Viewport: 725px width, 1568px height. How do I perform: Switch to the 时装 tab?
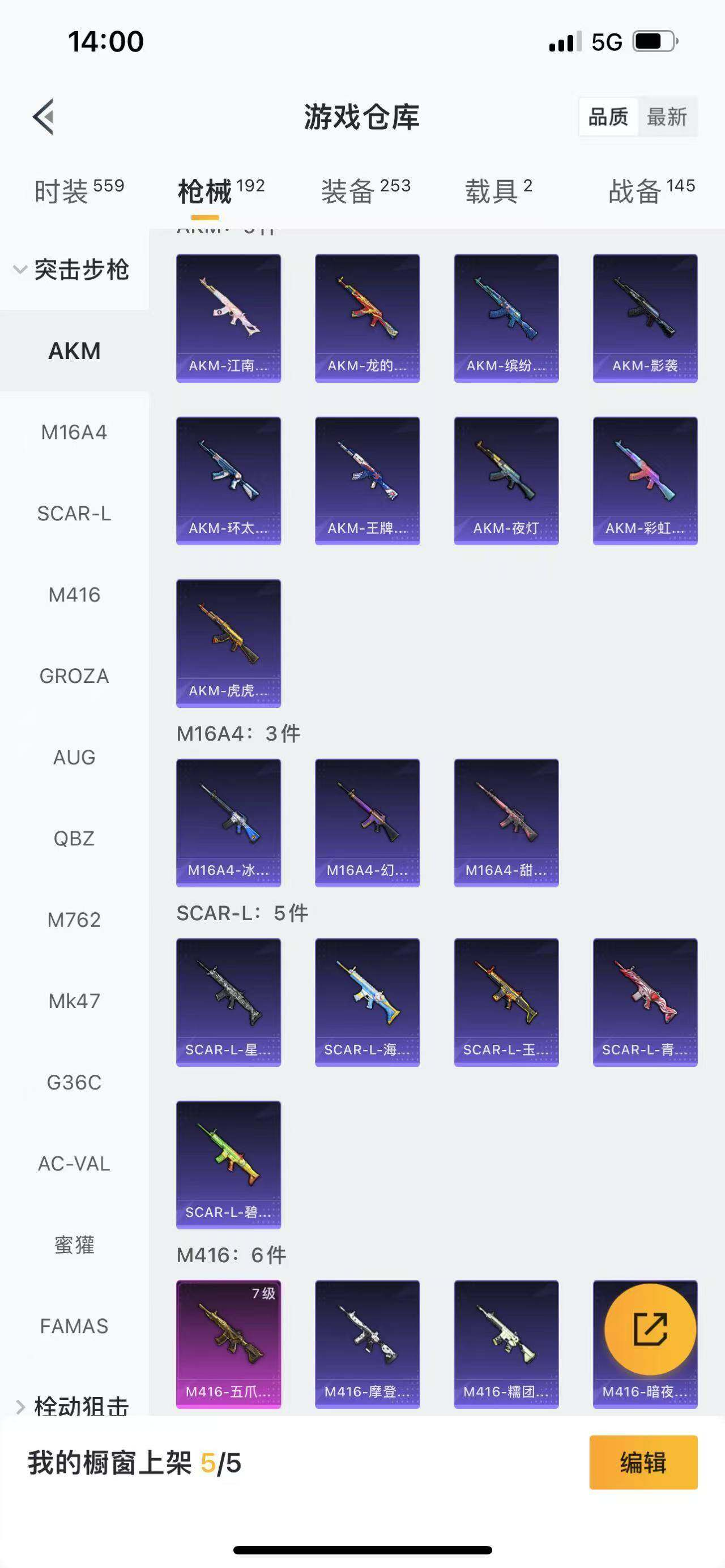point(79,190)
